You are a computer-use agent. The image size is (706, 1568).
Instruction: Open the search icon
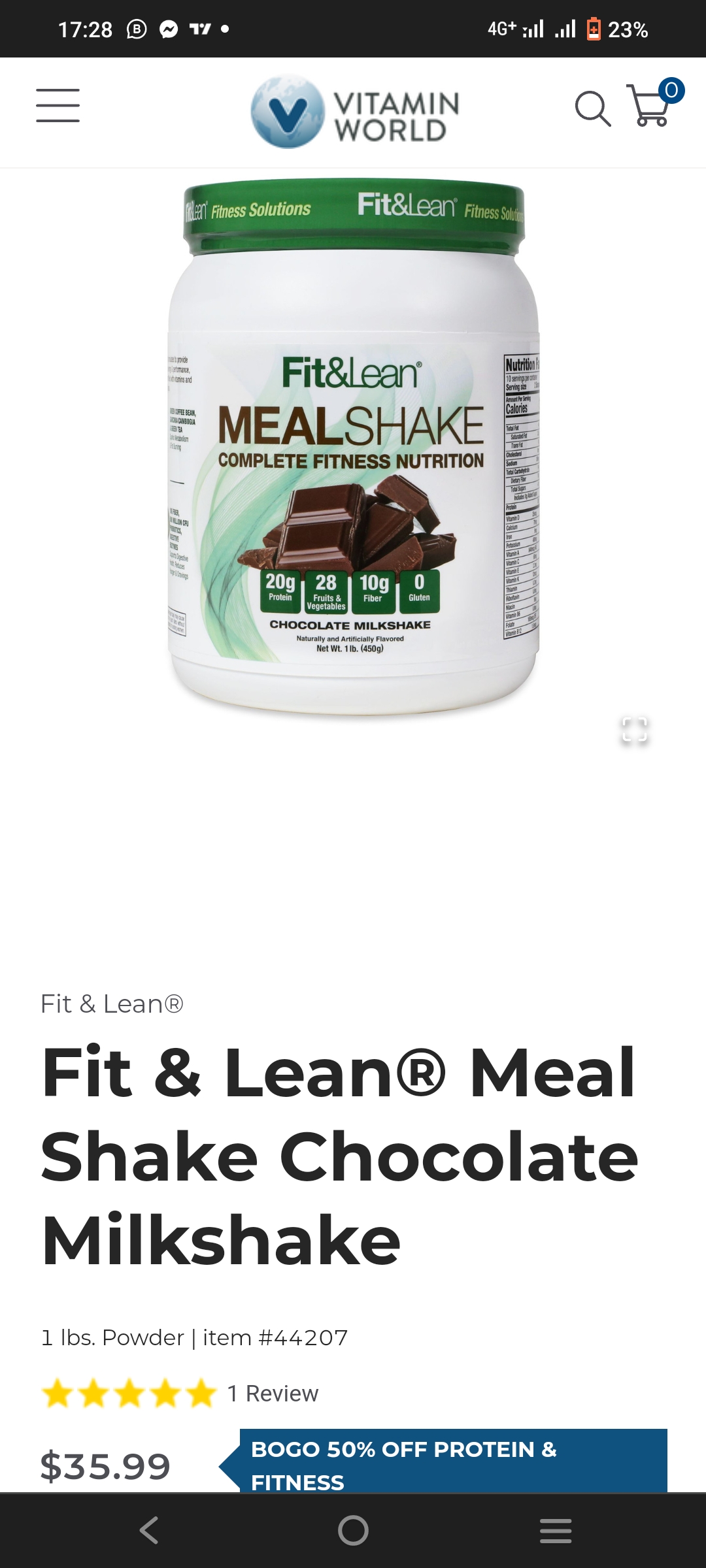[x=592, y=108]
